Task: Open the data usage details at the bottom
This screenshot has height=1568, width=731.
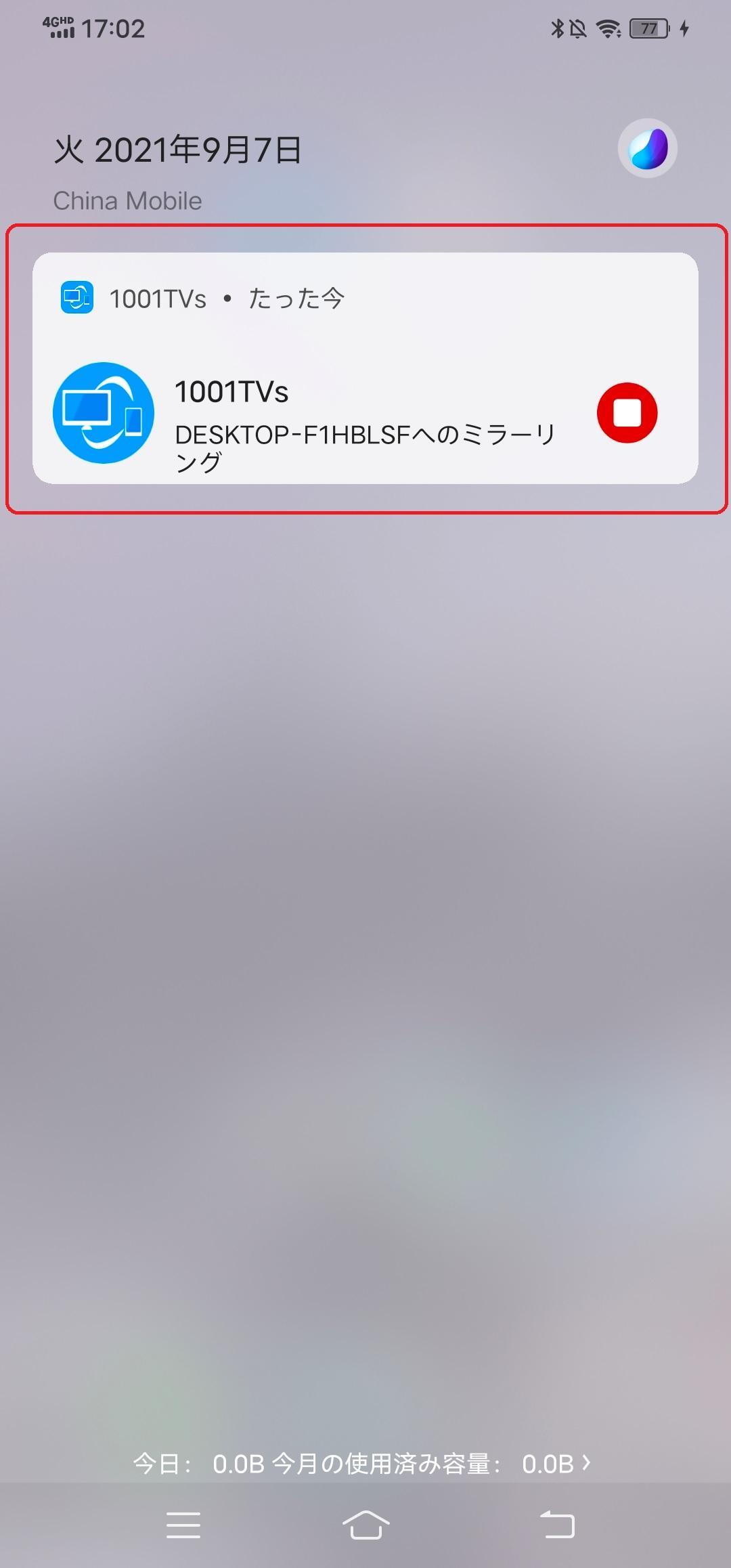Action: coord(362,1464)
